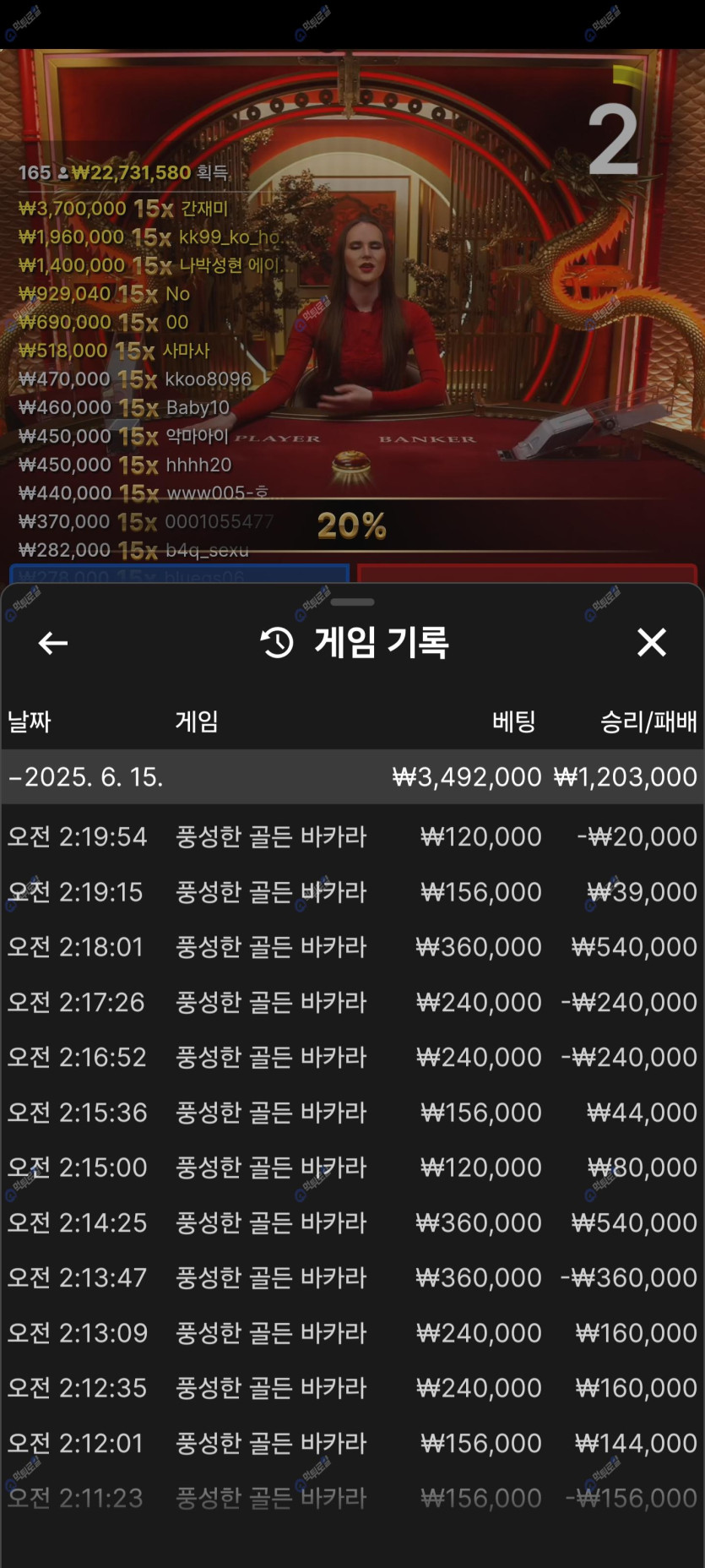
Task: Open the 오전 2:15:36 game record
Action: (x=352, y=1112)
